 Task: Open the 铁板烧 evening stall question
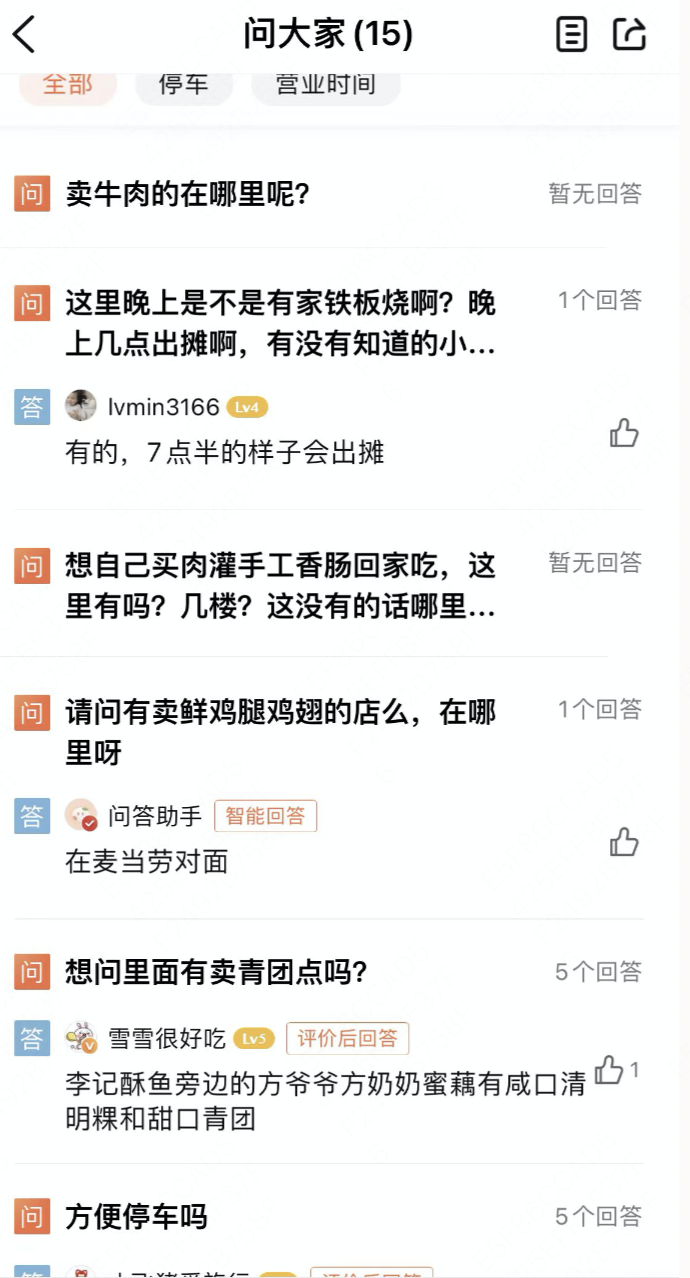(280, 323)
